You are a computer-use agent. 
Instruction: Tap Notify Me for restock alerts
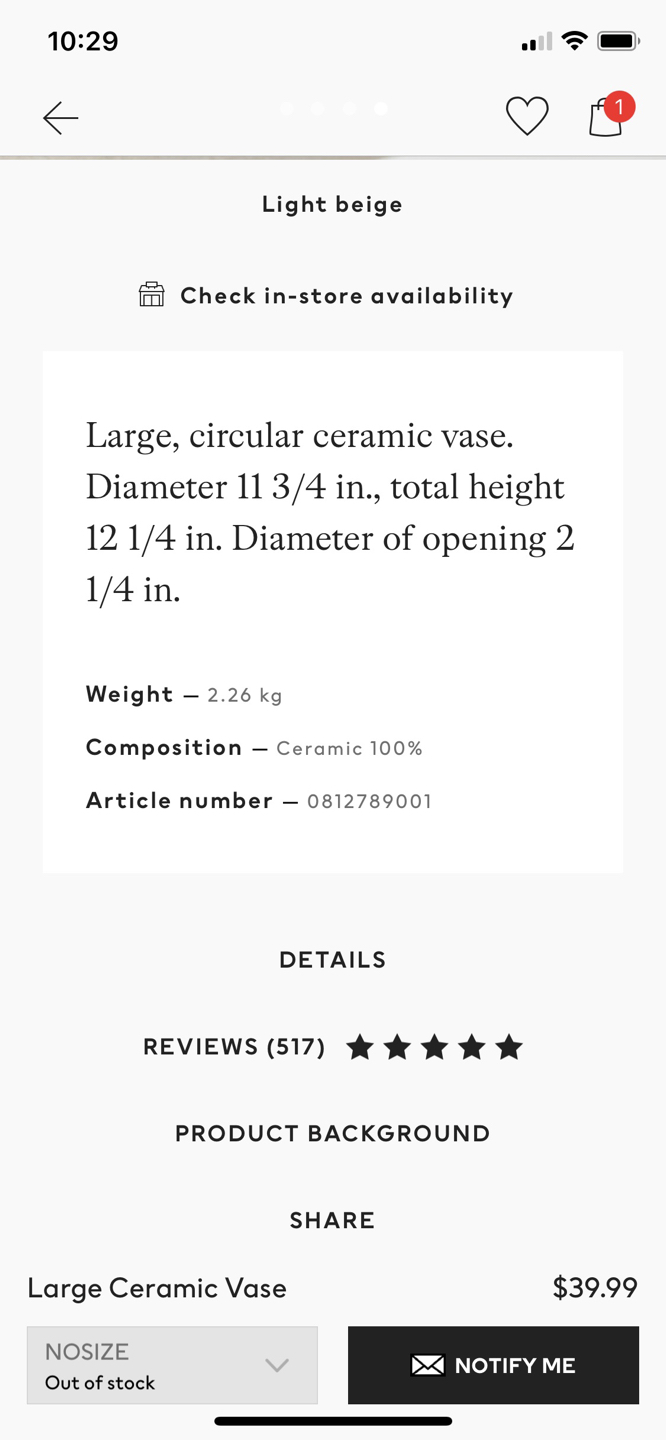[493, 1365]
